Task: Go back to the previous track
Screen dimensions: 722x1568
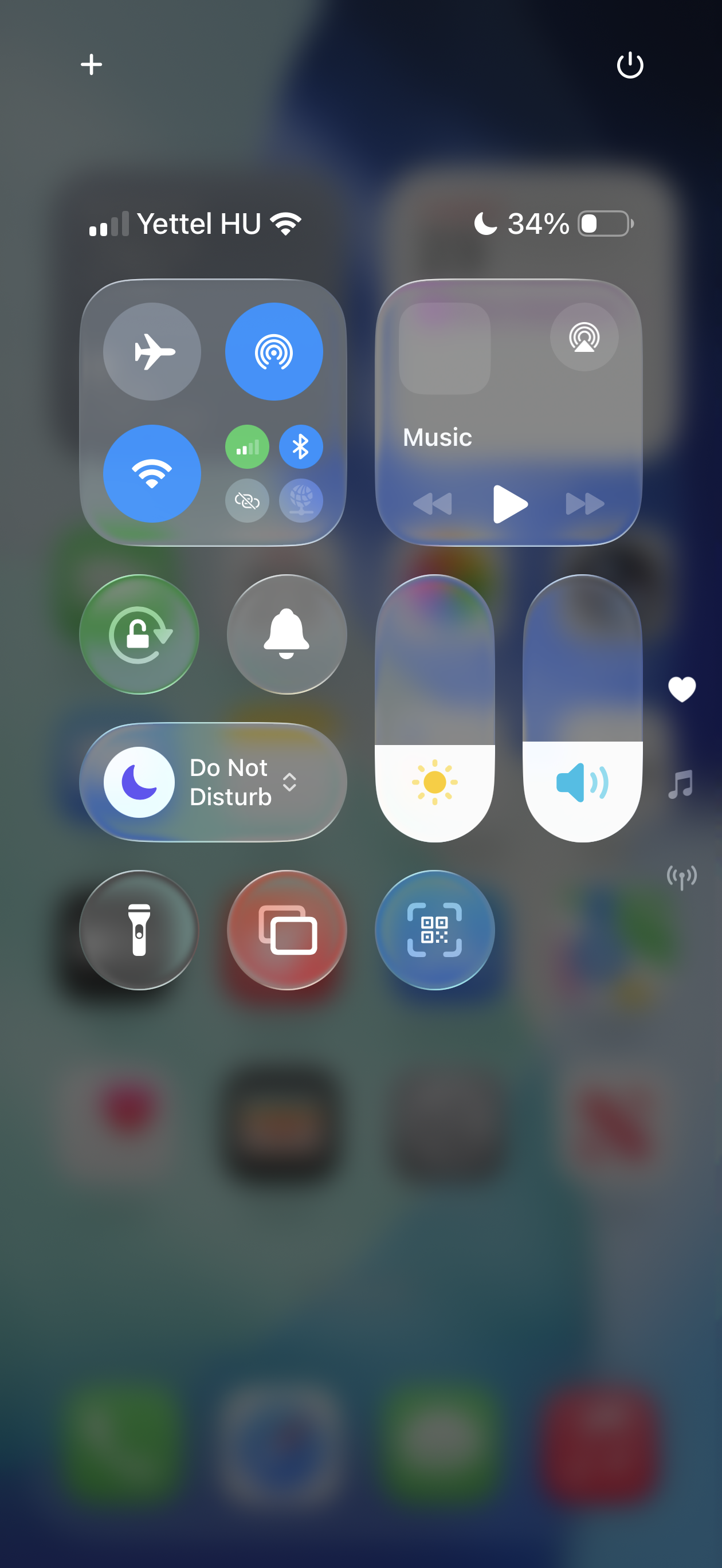Action: click(x=433, y=503)
